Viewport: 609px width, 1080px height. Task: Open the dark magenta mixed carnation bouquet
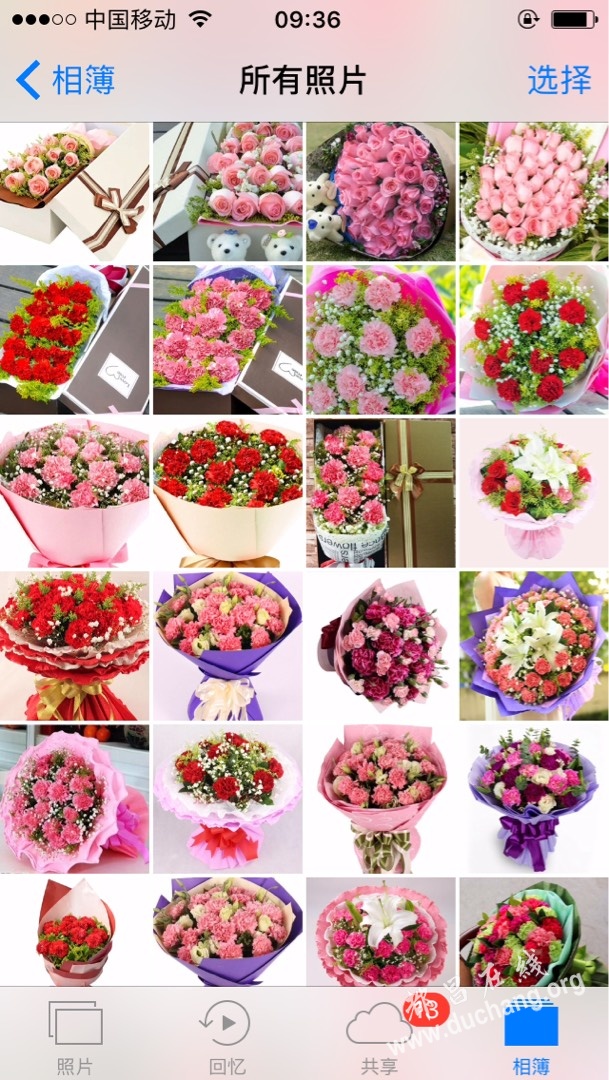click(x=380, y=646)
